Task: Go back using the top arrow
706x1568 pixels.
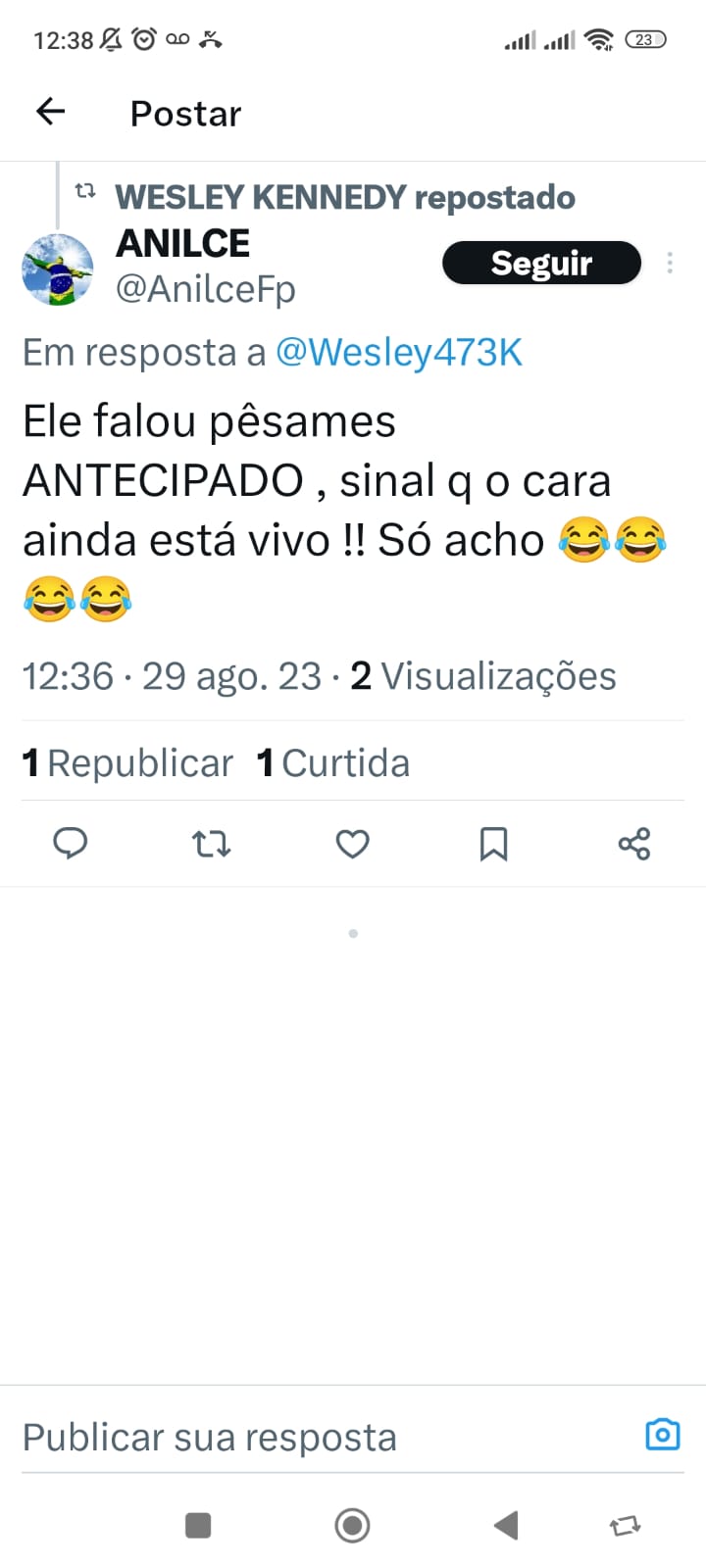Action: click(x=50, y=112)
